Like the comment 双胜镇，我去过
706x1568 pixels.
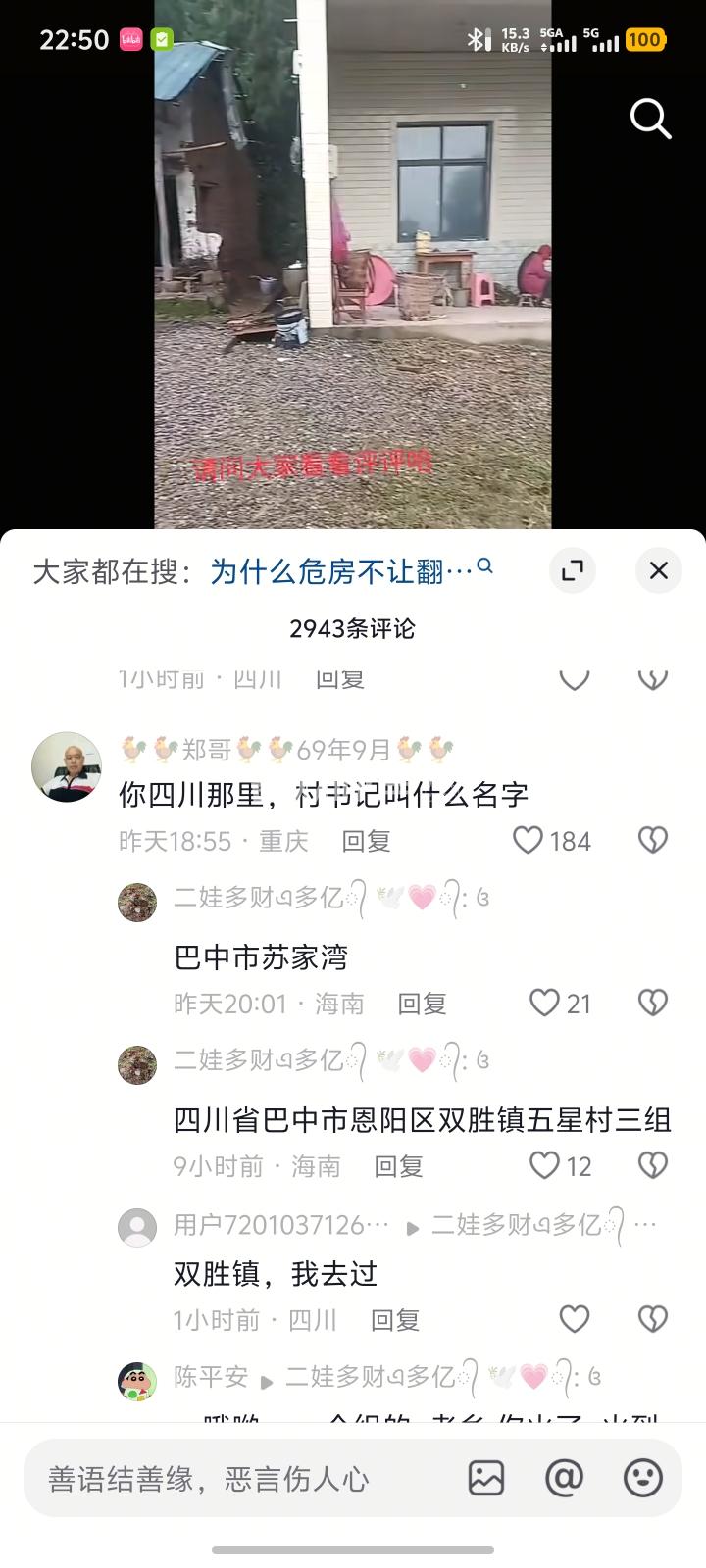pyautogui.click(x=575, y=1319)
